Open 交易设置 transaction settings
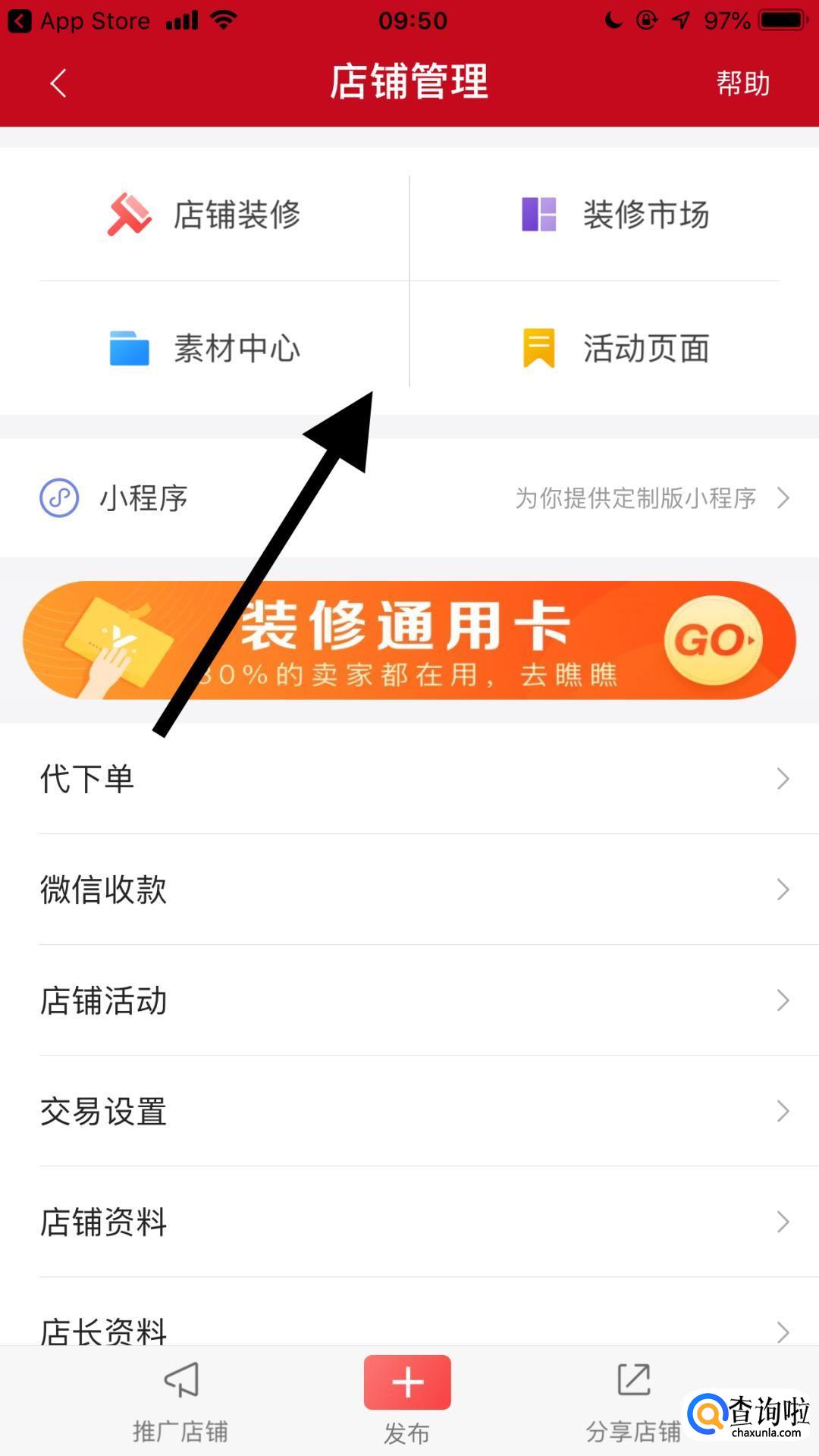The height and width of the screenshot is (1456, 819). [409, 1111]
